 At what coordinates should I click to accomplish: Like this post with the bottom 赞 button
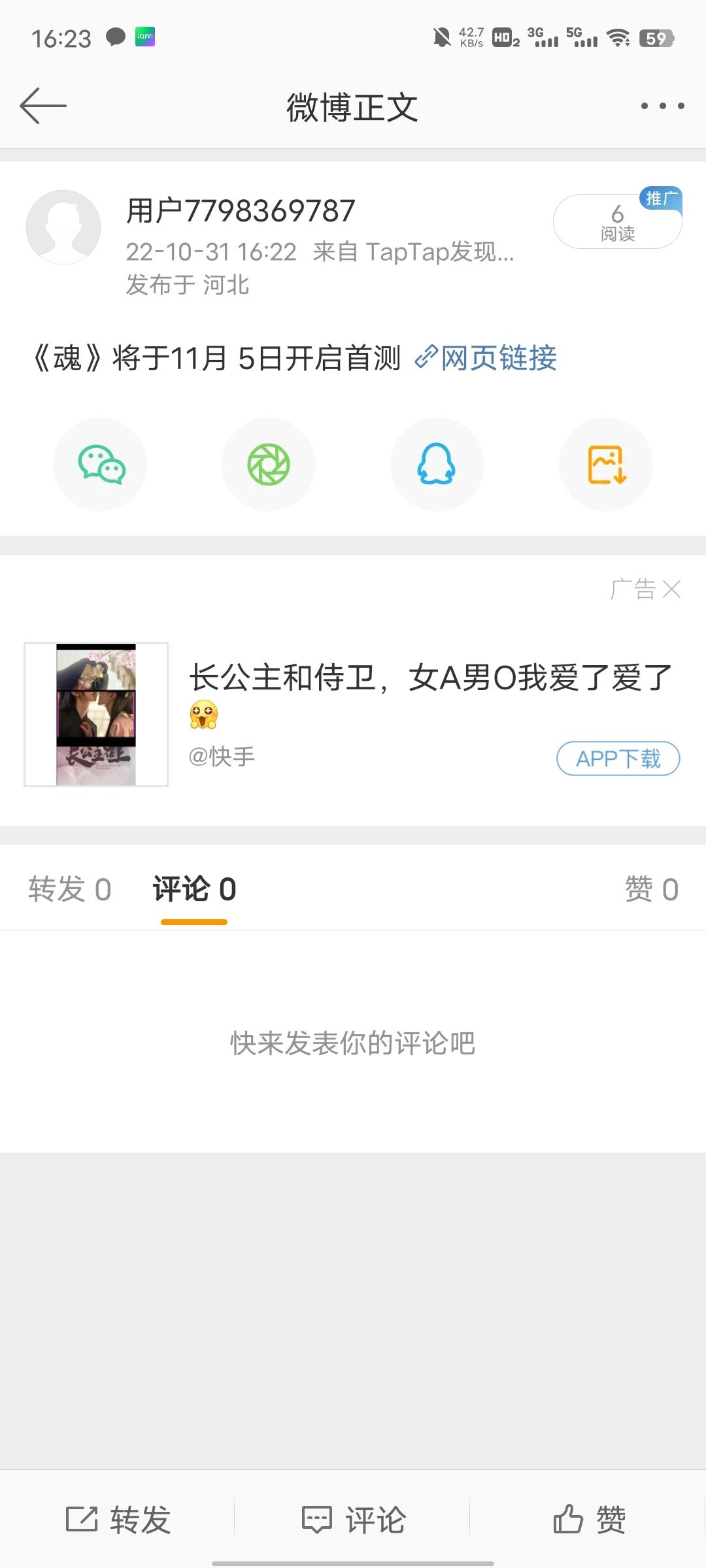click(589, 1519)
